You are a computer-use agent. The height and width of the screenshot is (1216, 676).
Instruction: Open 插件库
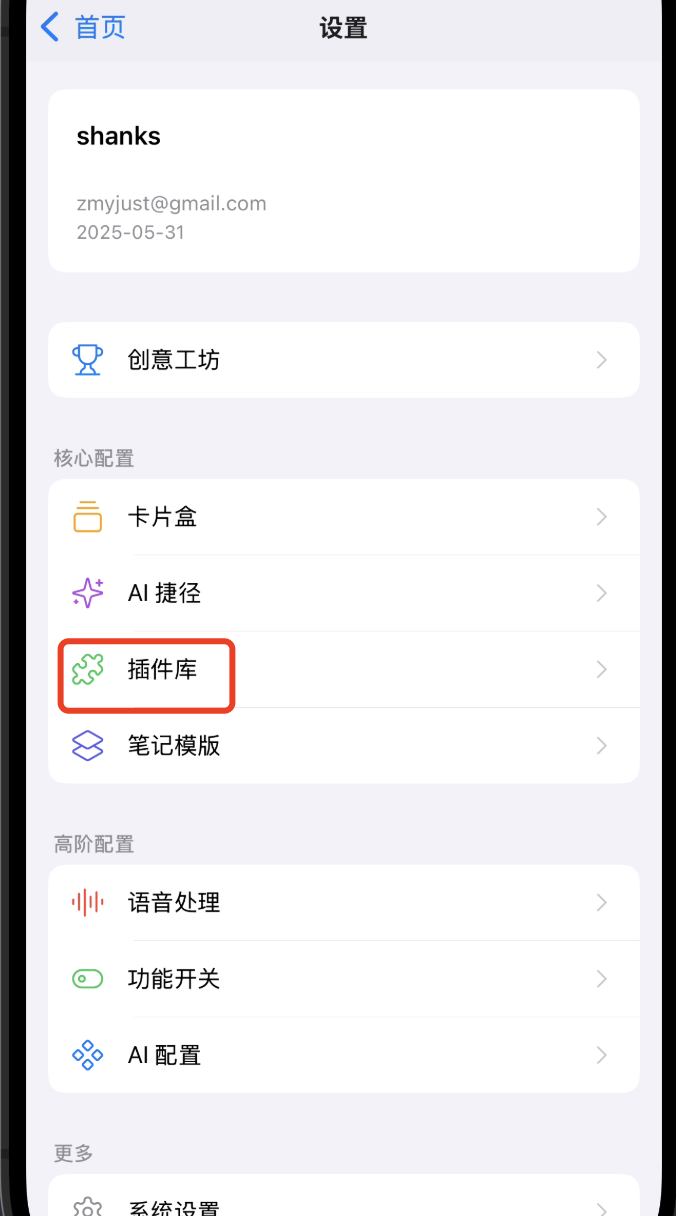coord(343,670)
